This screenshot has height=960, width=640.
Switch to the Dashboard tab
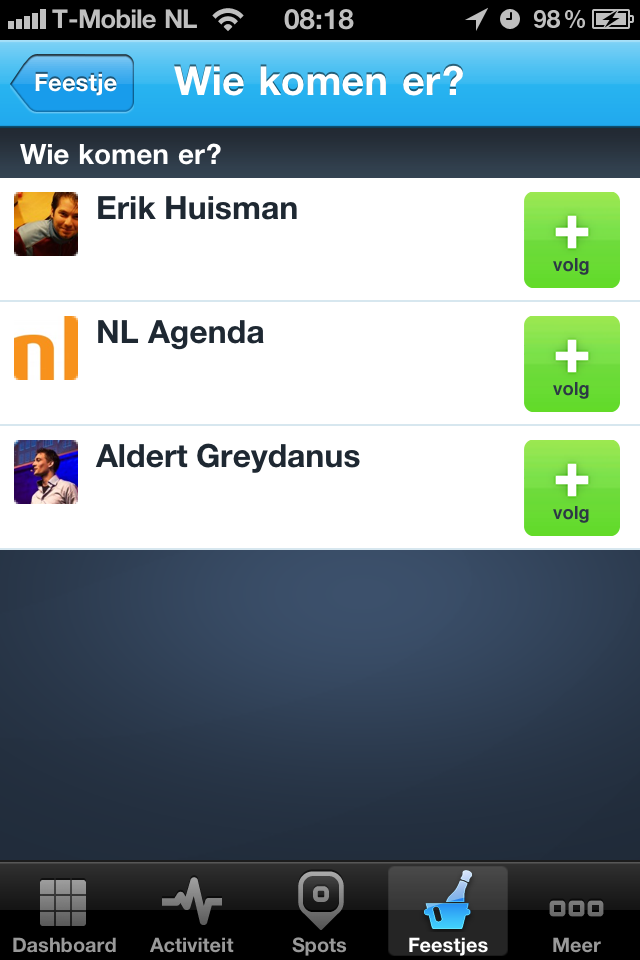(64, 914)
